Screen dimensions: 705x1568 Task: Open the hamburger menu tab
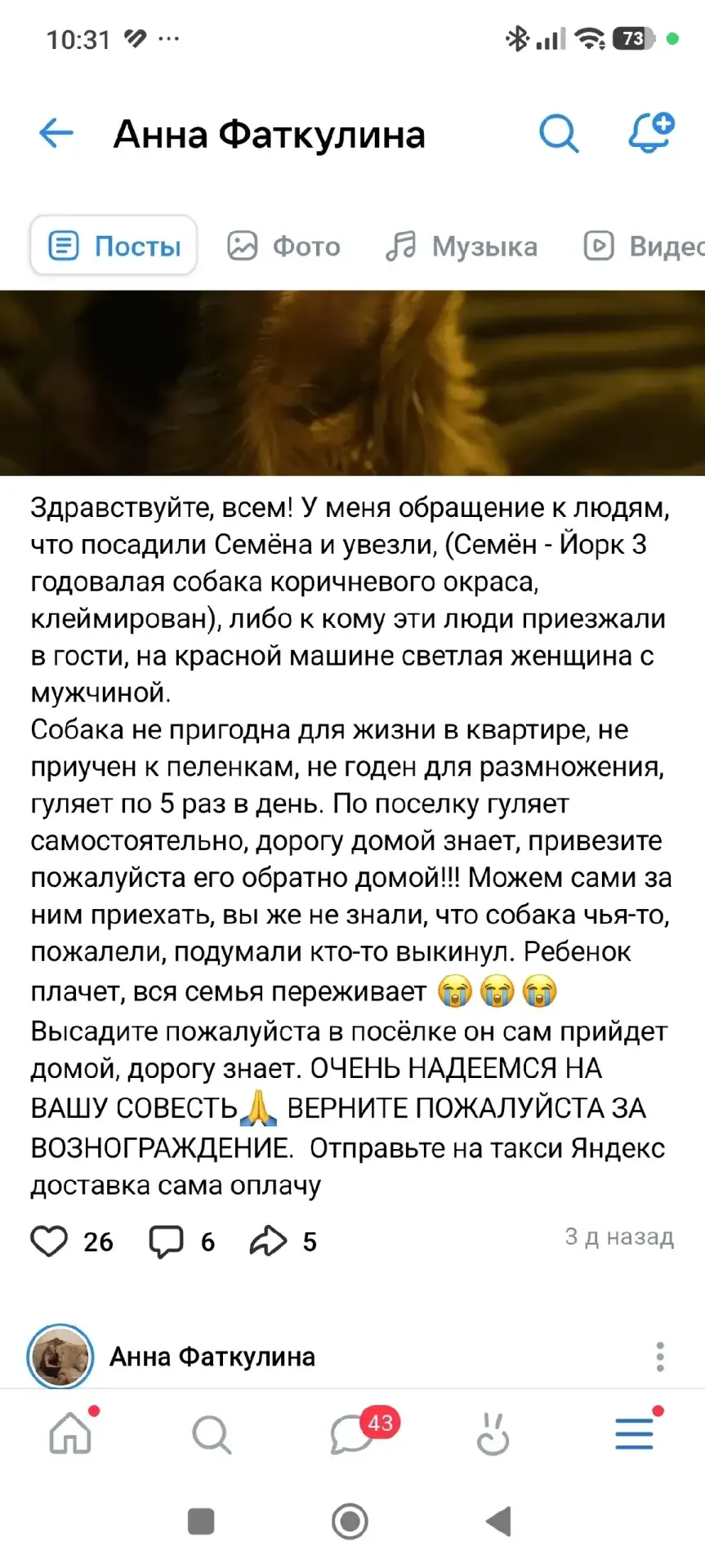pyautogui.click(x=634, y=1435)
